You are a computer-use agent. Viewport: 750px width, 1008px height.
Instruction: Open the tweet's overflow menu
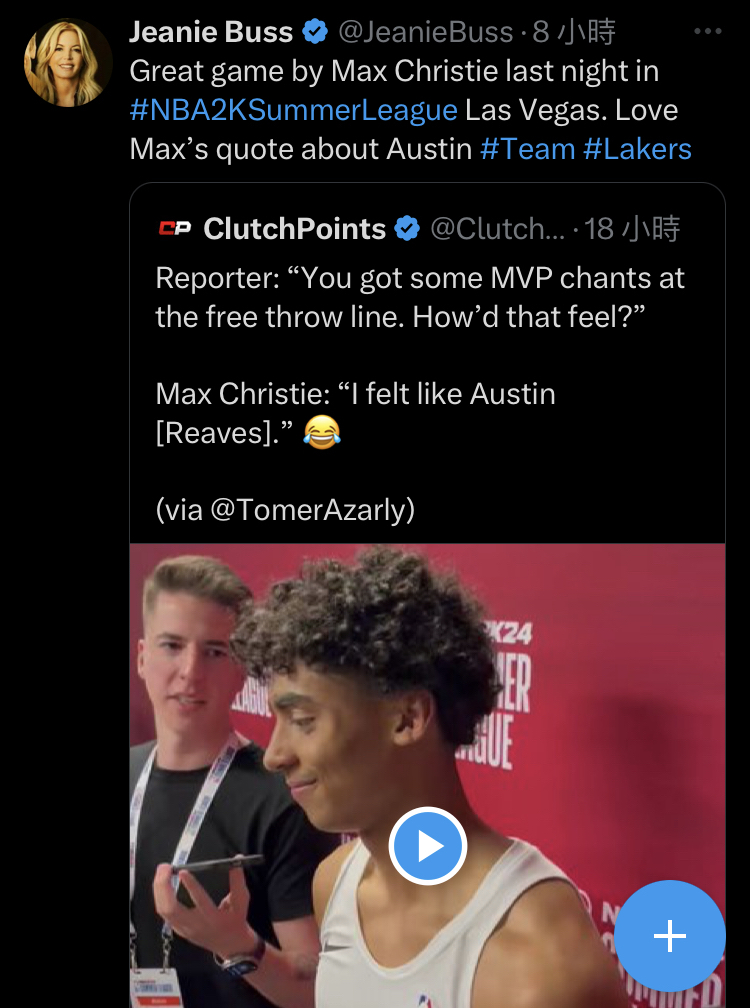point(707,32)
